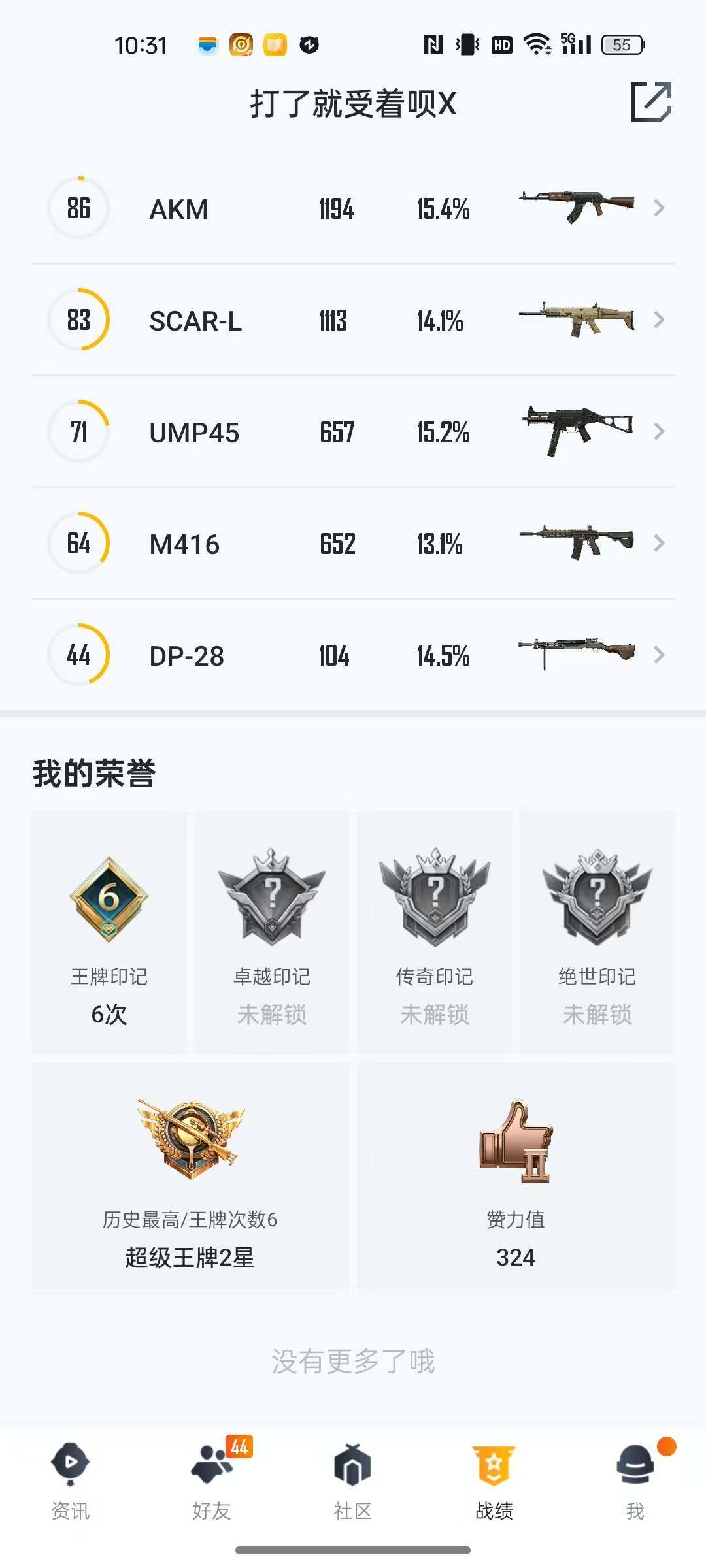The height and width of the screenshot is (1568, 706).
Task: Open details arrow for DP-28
Action: pyautogui.click(x=658, y=655)
